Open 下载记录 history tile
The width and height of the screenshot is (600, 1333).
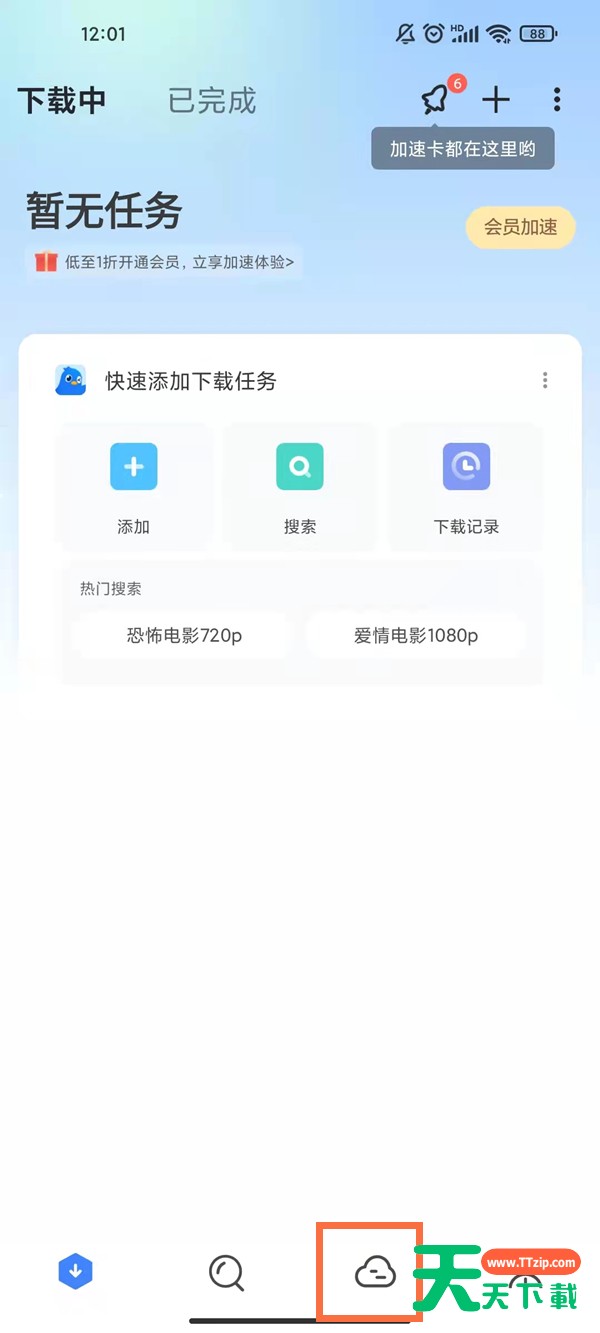click(x=466, y=487)
